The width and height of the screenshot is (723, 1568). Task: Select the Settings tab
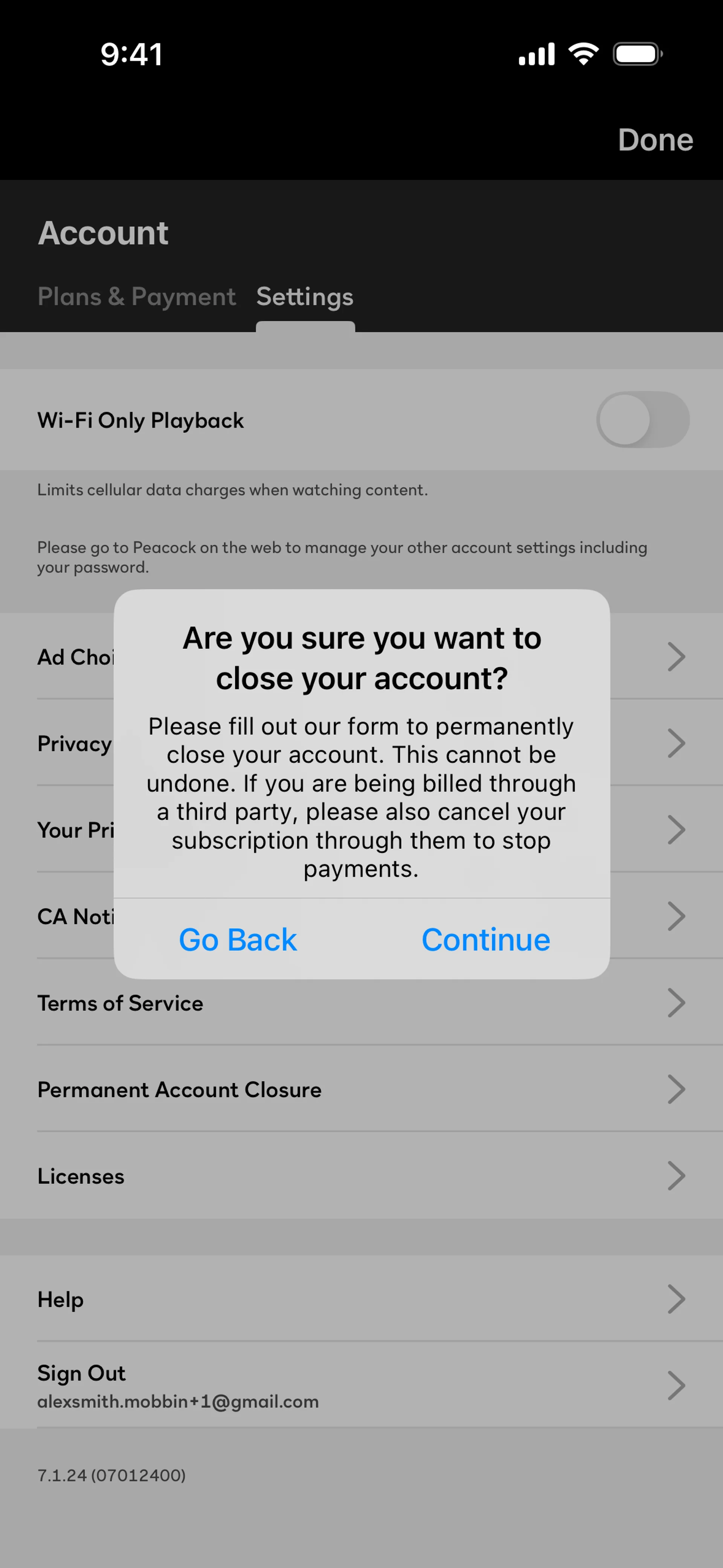coord(304,297)
